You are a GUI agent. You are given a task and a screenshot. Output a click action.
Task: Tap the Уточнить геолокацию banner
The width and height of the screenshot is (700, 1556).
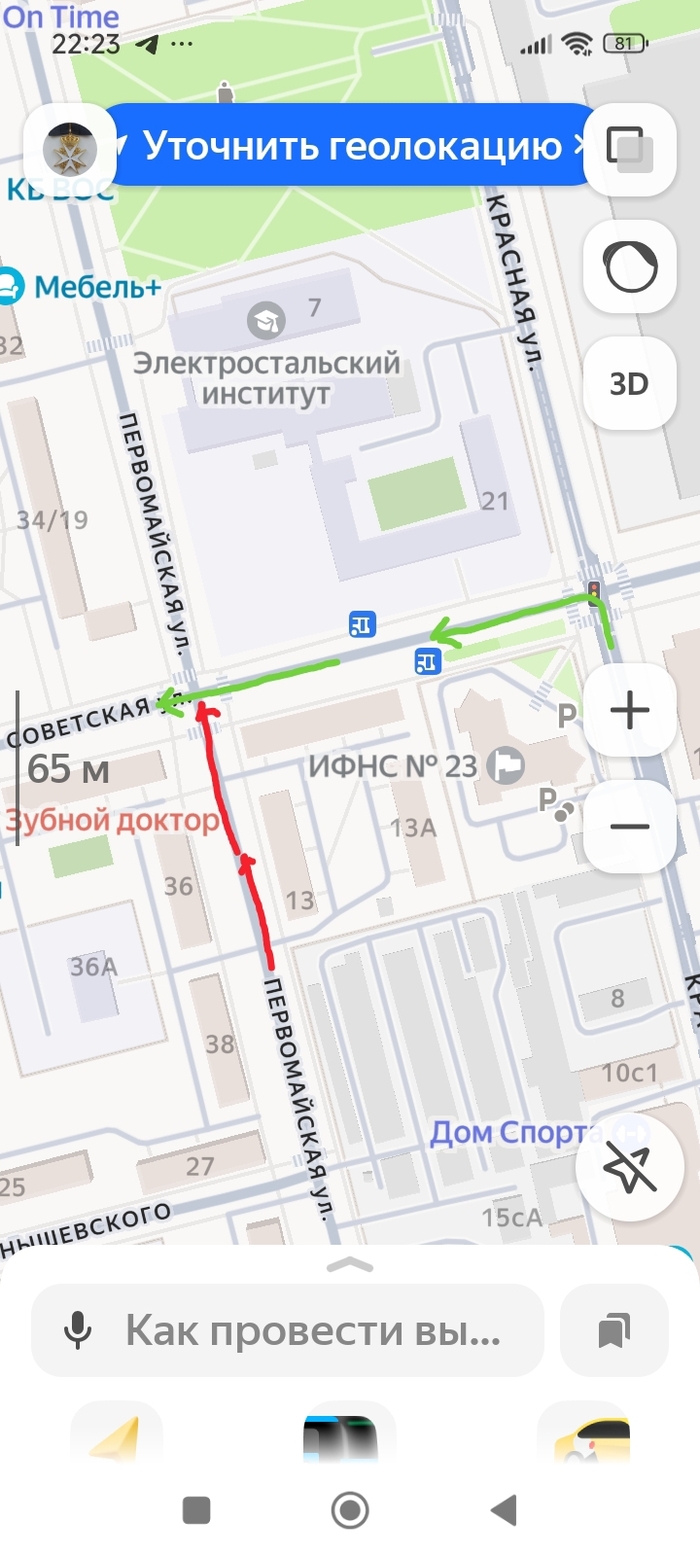coord(352,146)
